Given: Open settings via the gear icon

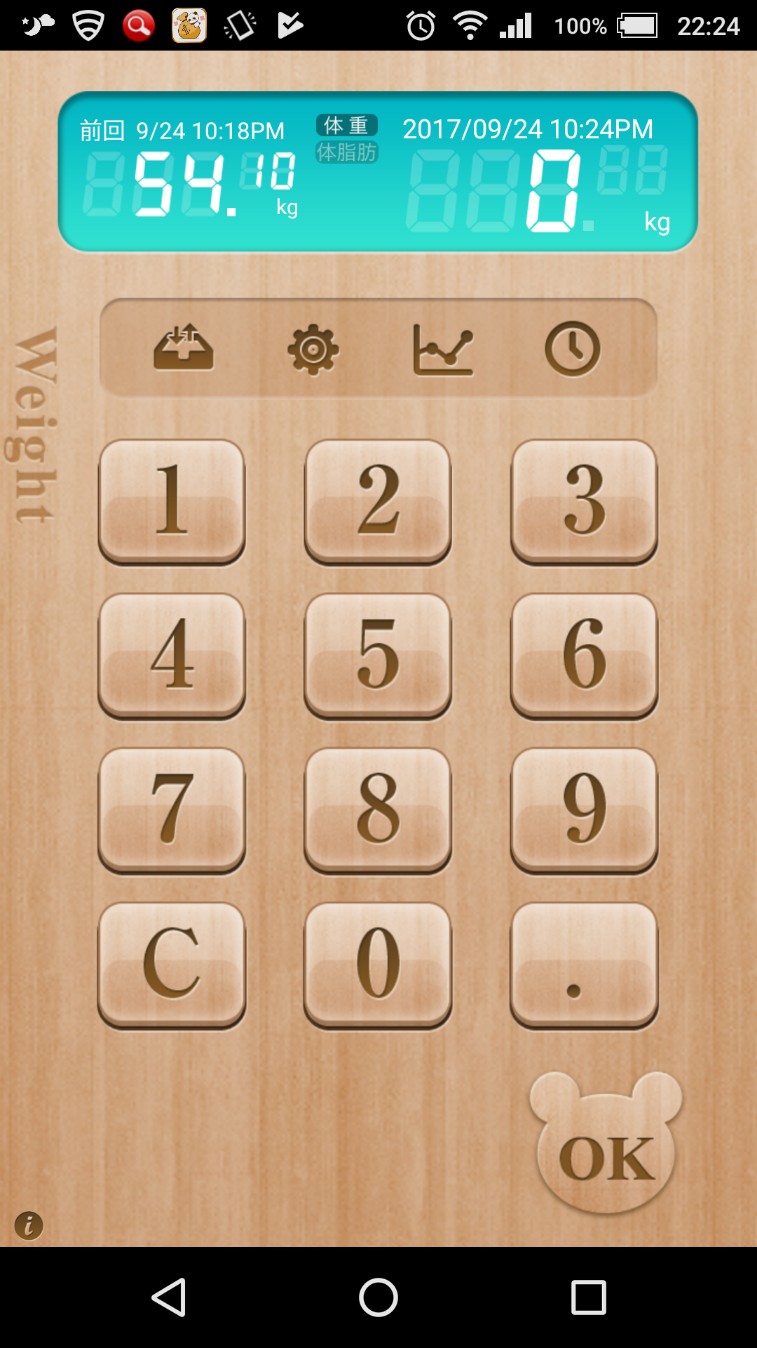Looking at the screenshot, I should pos(313,350).
